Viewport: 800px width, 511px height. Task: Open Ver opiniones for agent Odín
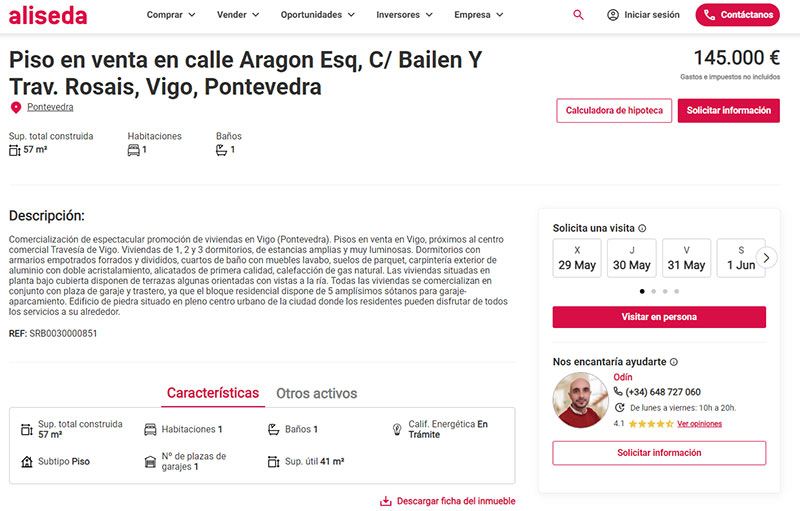click(x=699, y=424)
